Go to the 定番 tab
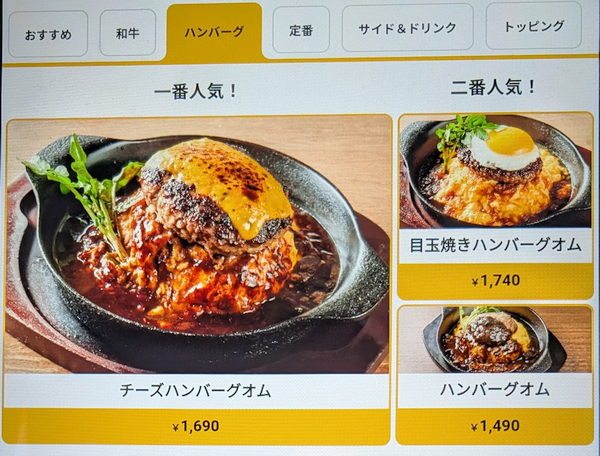The height and width of the screenshot is (456, 600). tap(301, 30)
